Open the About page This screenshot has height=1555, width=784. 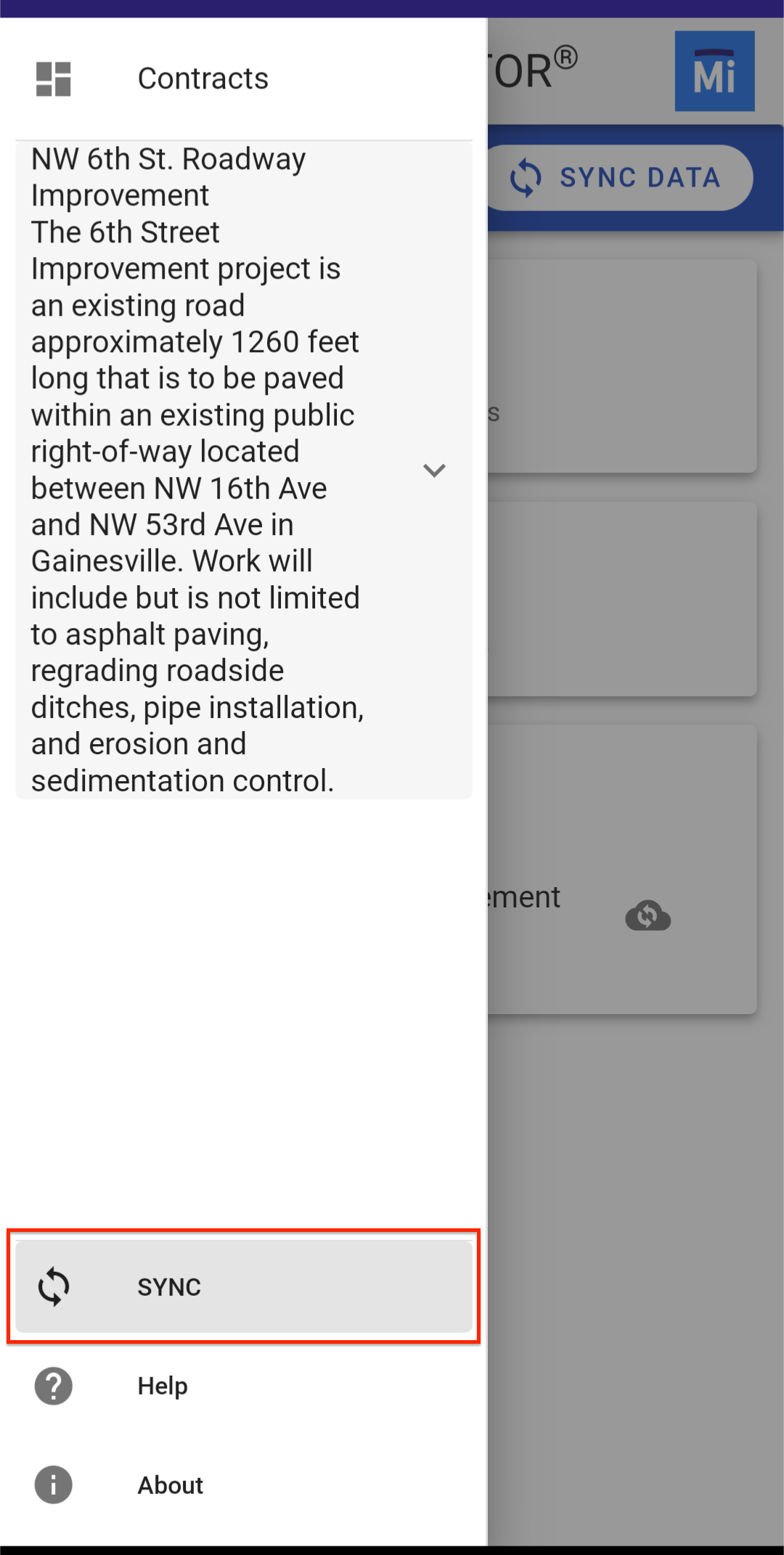pyautogui.click(x=170, y=1485)
